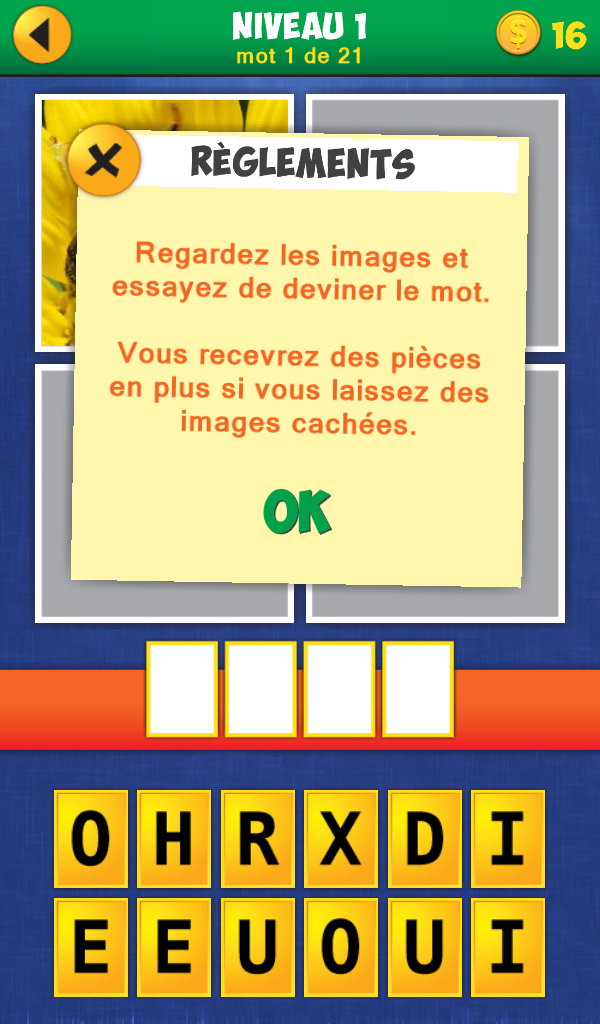Open the coin balance showing 16
This screenshot has height=1024, width=600.
pos(541,35)
